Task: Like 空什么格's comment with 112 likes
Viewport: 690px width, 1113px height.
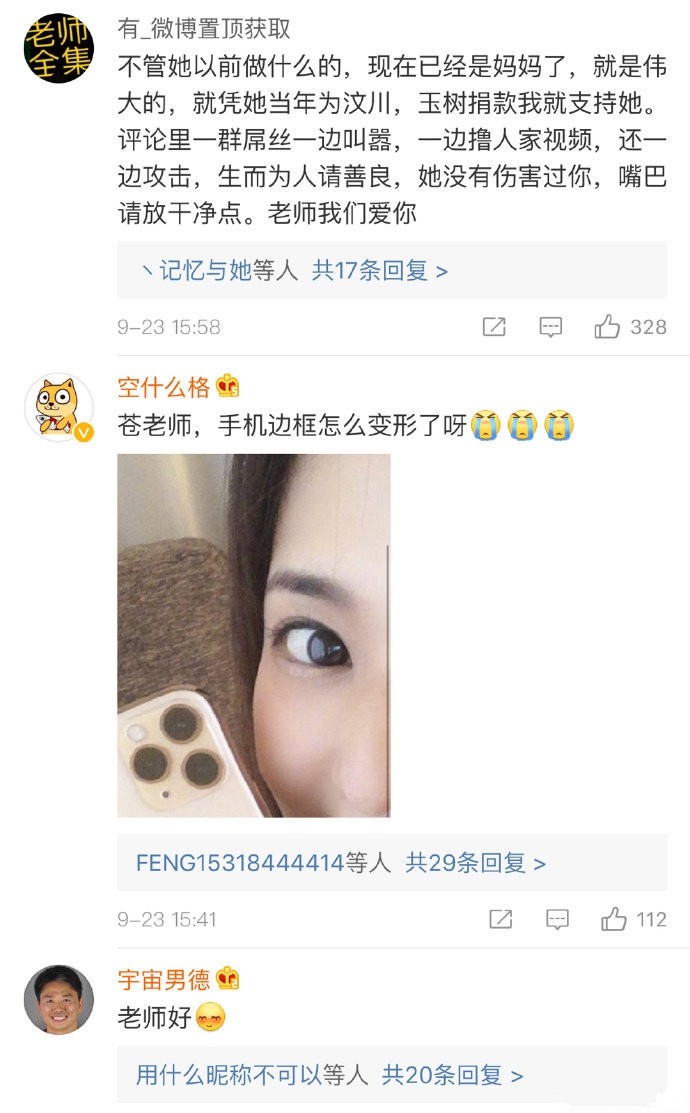Action: [x=614, y=919]
